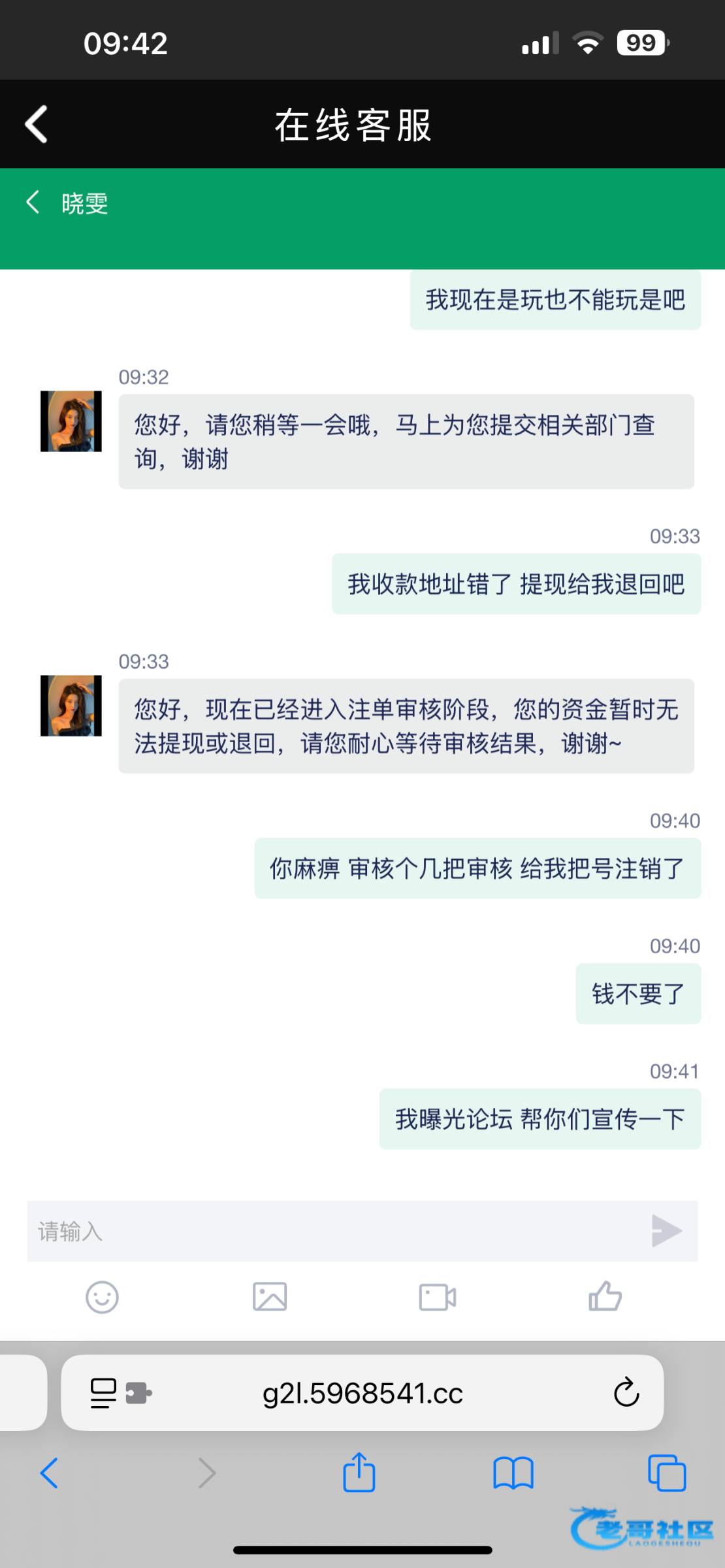Show all open Safari tabs
The image size is (725, 1568).
coord(666,1473)
